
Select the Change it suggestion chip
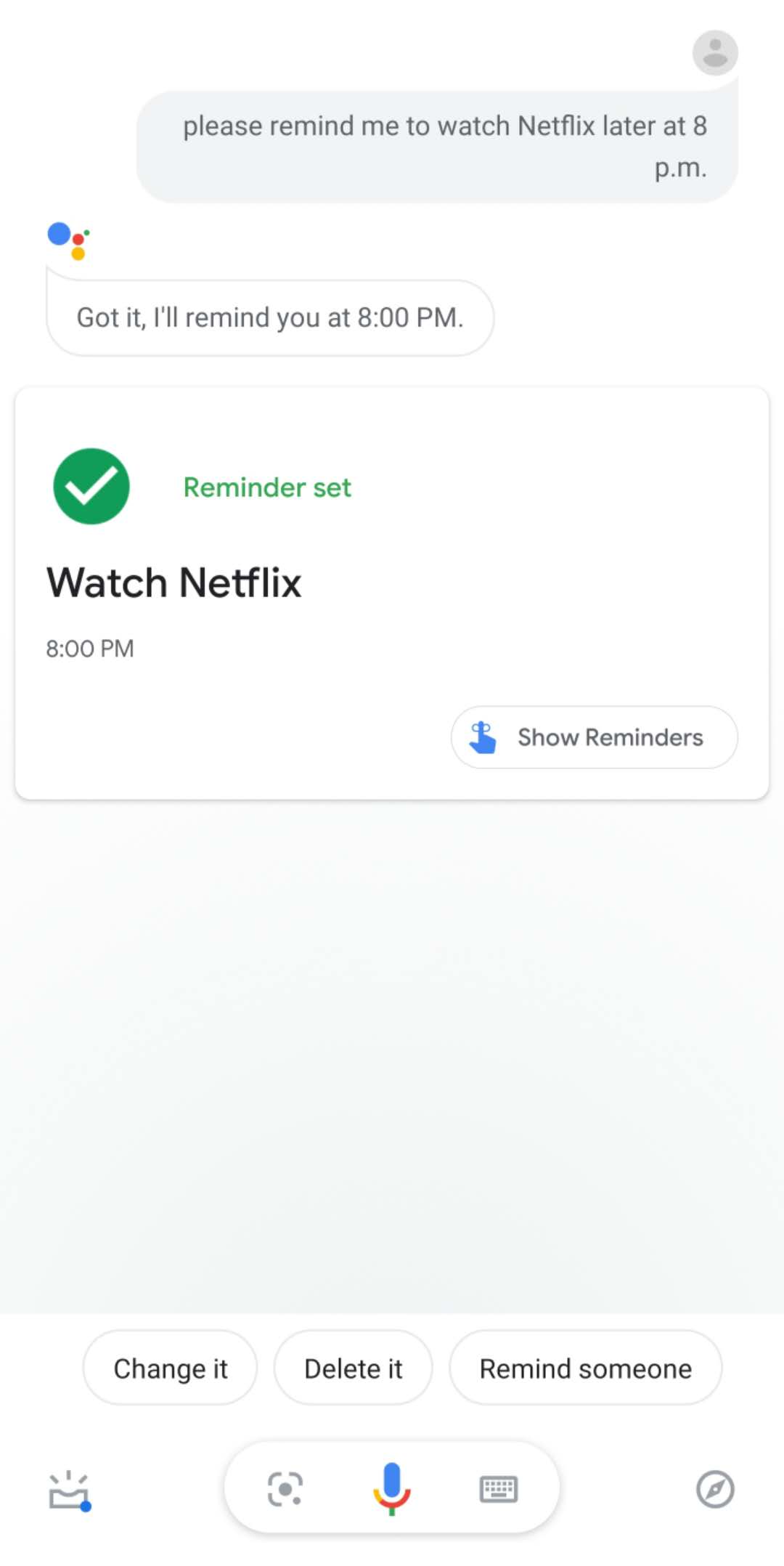pyautogui.click(x=171, y=1368)
